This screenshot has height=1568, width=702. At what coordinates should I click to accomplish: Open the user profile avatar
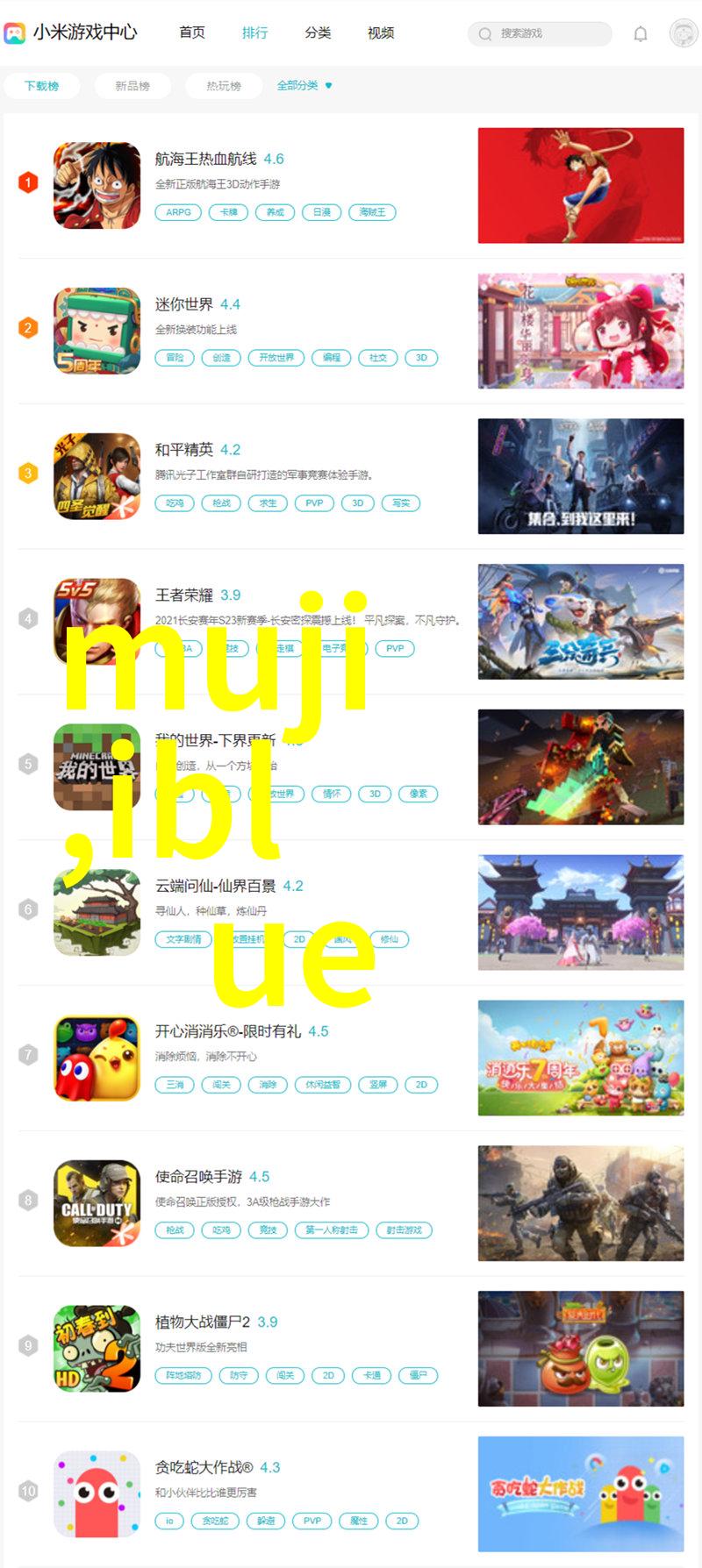coord(684,33)
